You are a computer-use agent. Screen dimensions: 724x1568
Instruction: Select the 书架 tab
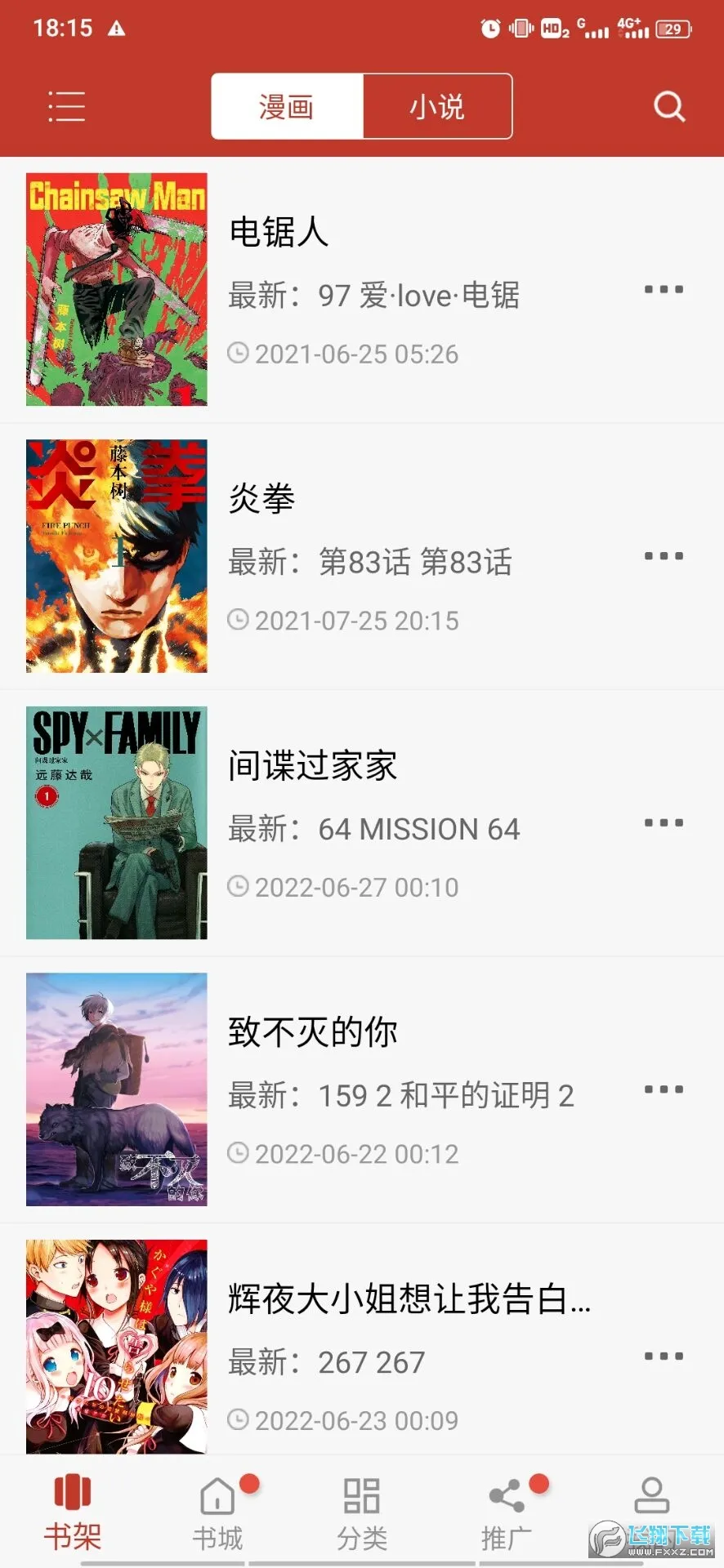pos(73,1514)
